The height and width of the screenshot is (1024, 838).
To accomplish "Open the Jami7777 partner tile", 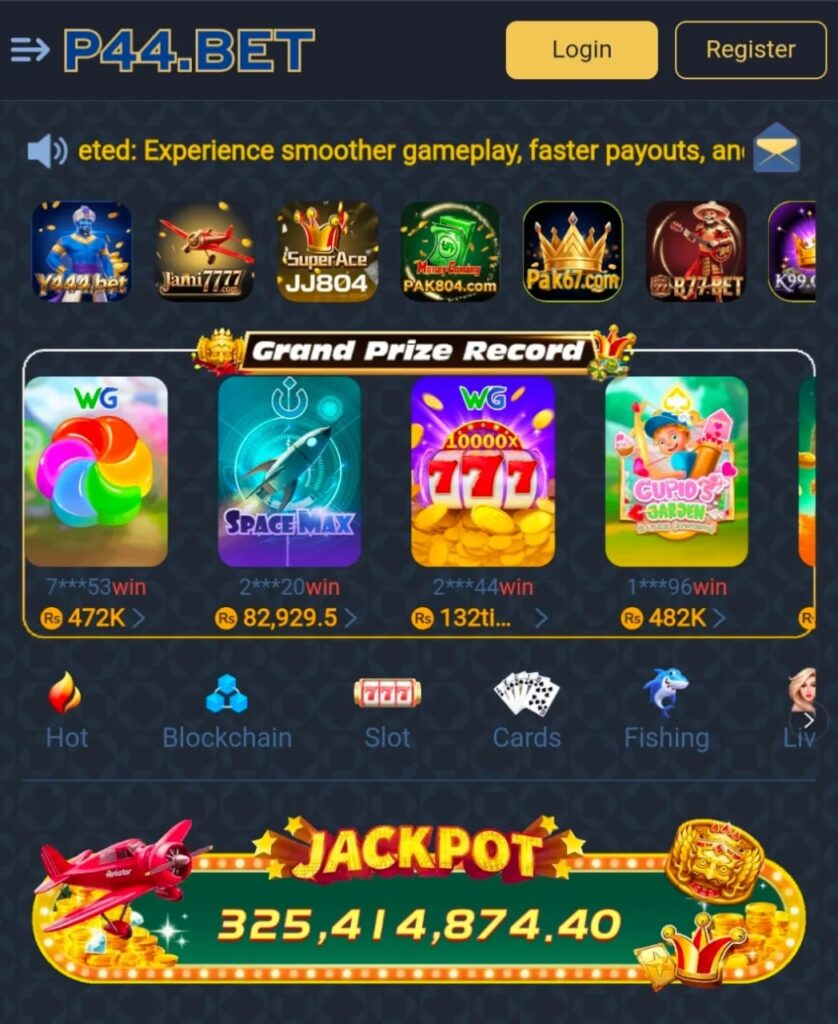I will click(205, 251).
